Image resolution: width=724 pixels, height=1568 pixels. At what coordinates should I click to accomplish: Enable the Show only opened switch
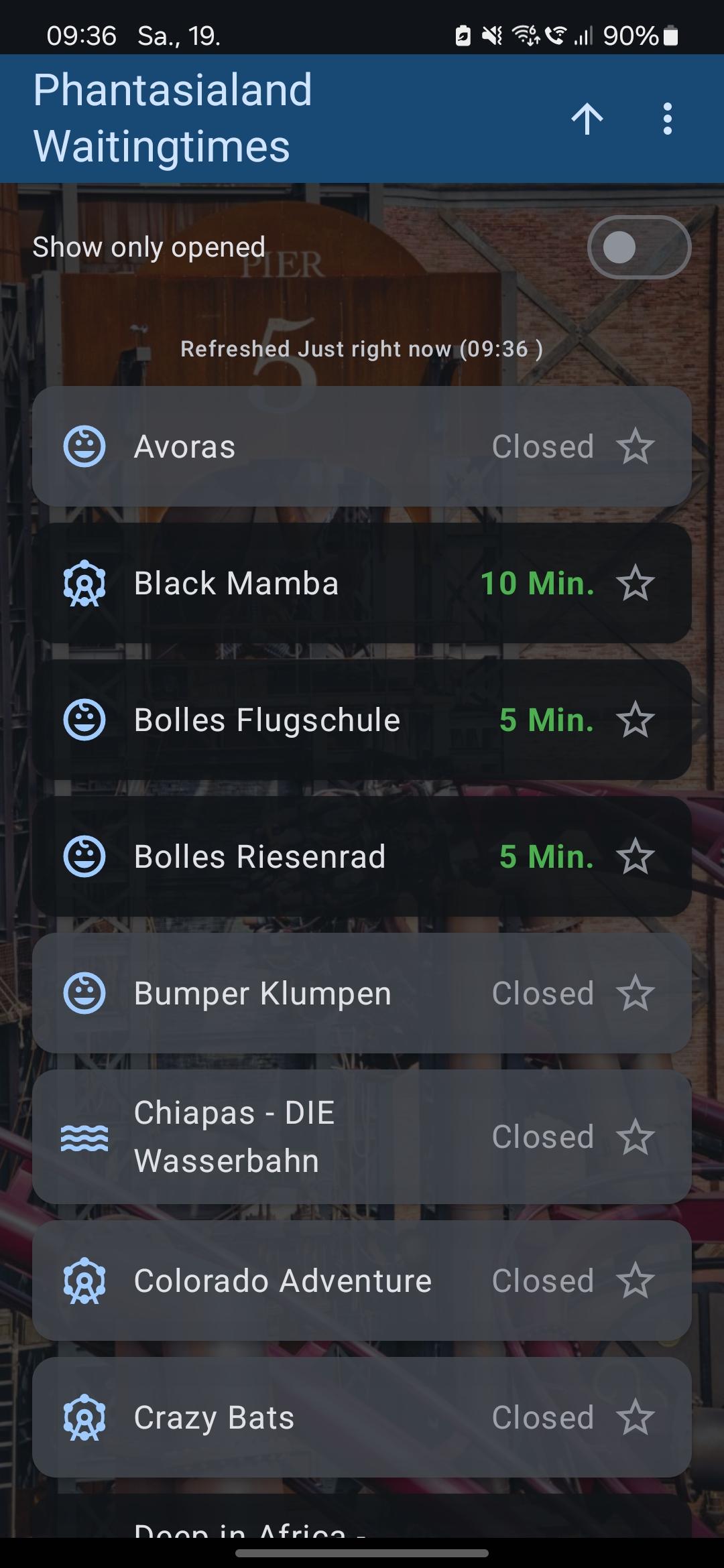coord(638,247)
